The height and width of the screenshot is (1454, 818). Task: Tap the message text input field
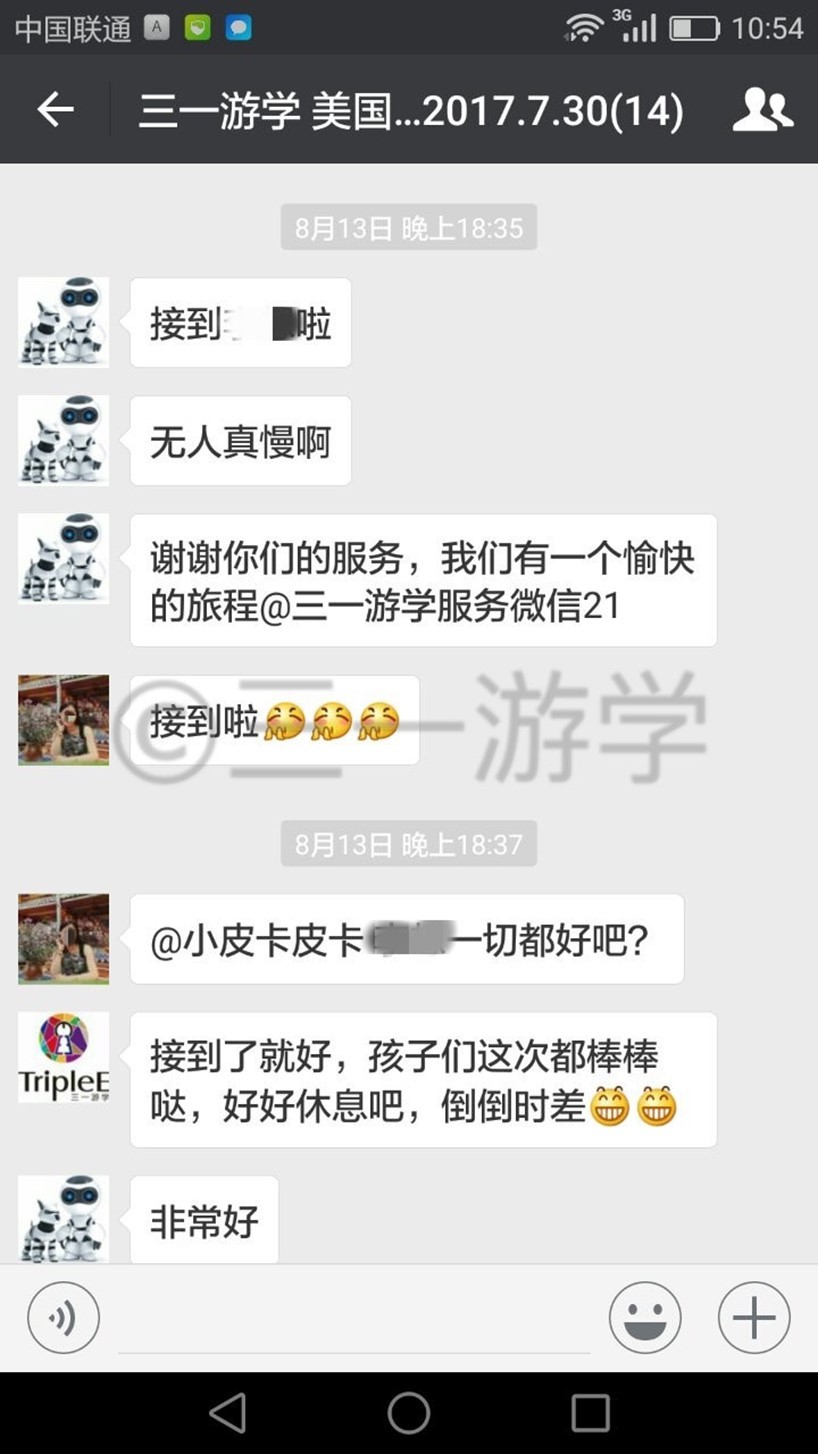pyautogui.click(x=354, y=1320)
